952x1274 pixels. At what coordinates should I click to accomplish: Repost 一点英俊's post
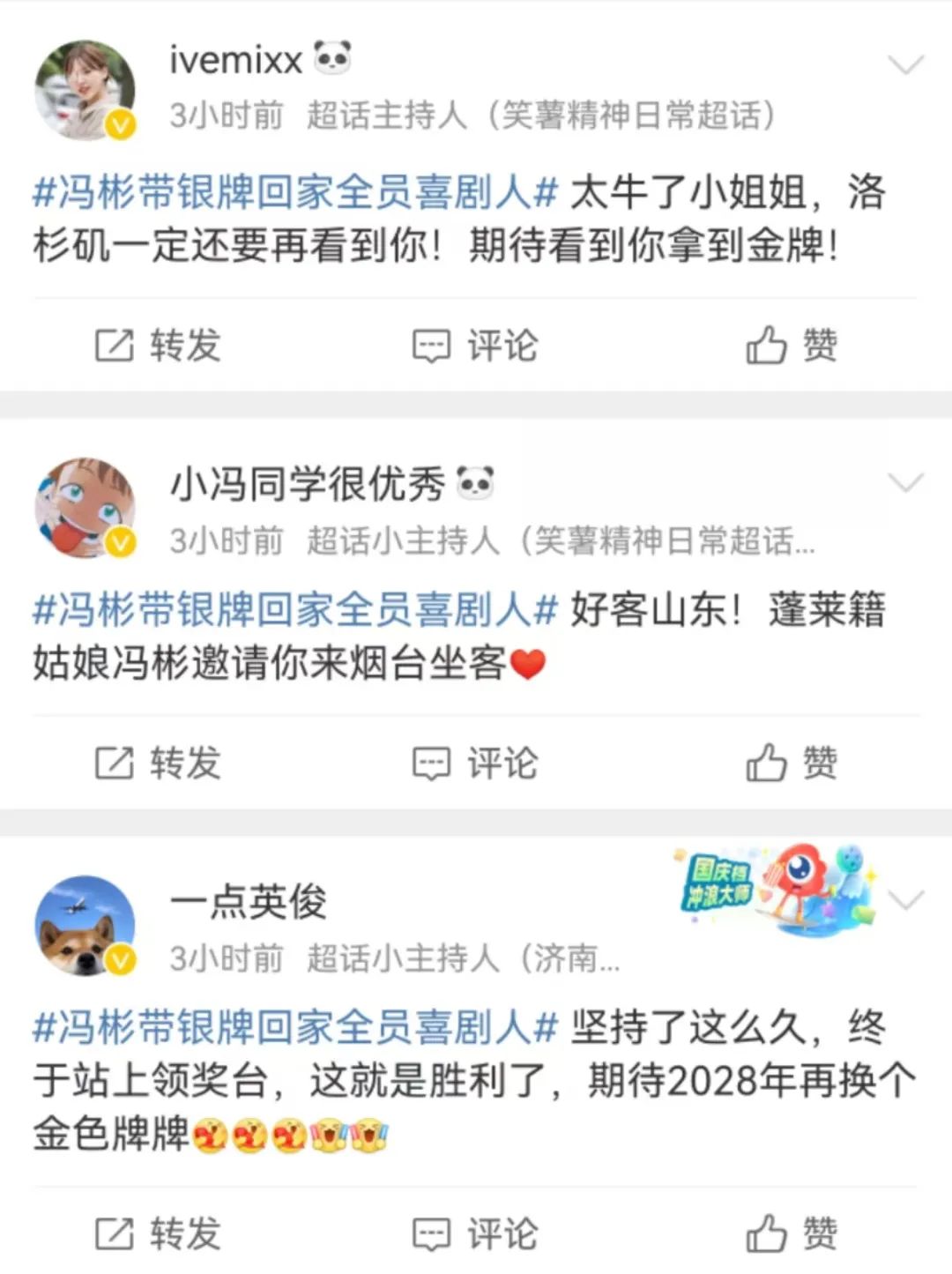coord(158,1233)
